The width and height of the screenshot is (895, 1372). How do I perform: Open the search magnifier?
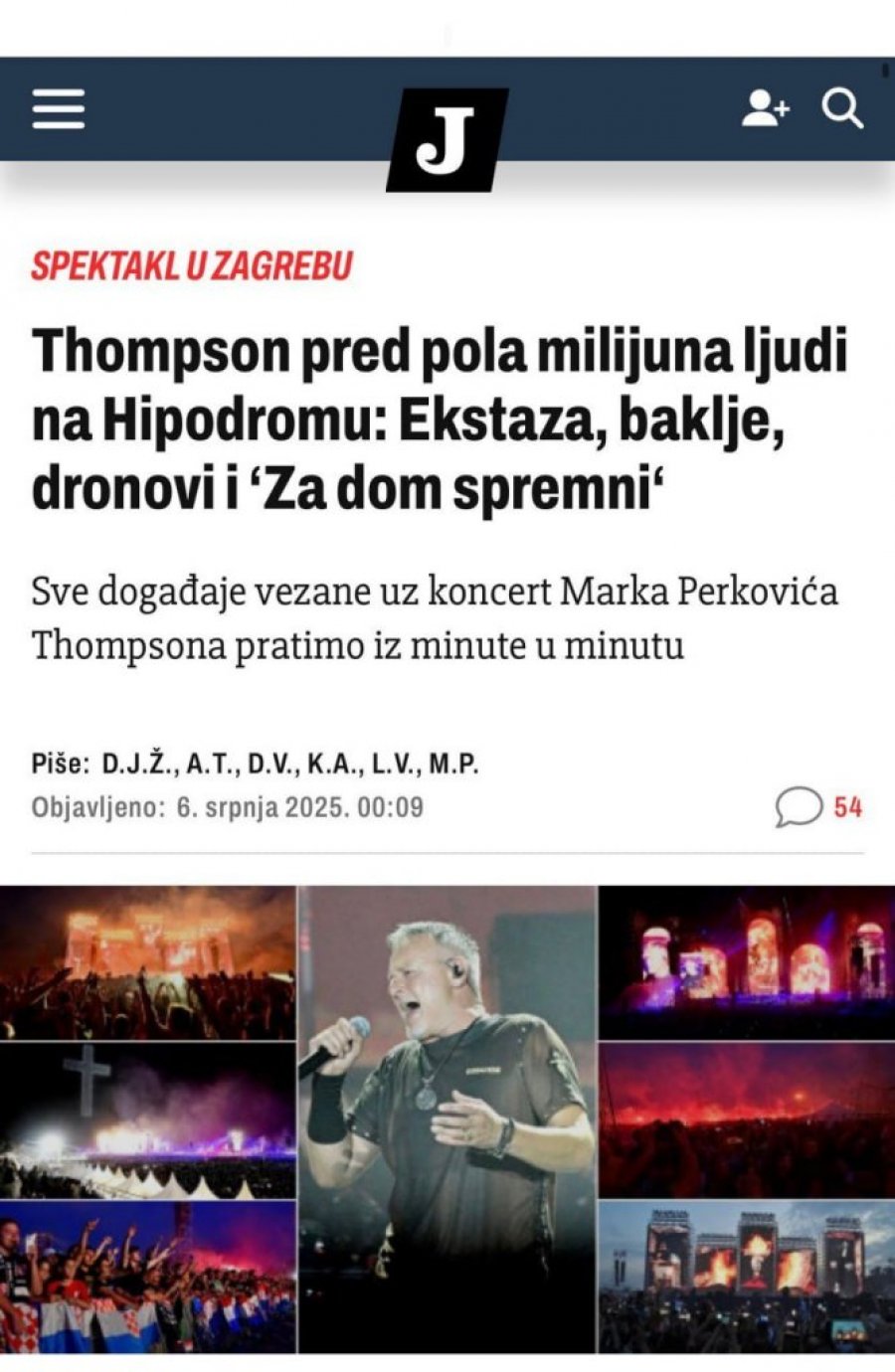[841, 108]
